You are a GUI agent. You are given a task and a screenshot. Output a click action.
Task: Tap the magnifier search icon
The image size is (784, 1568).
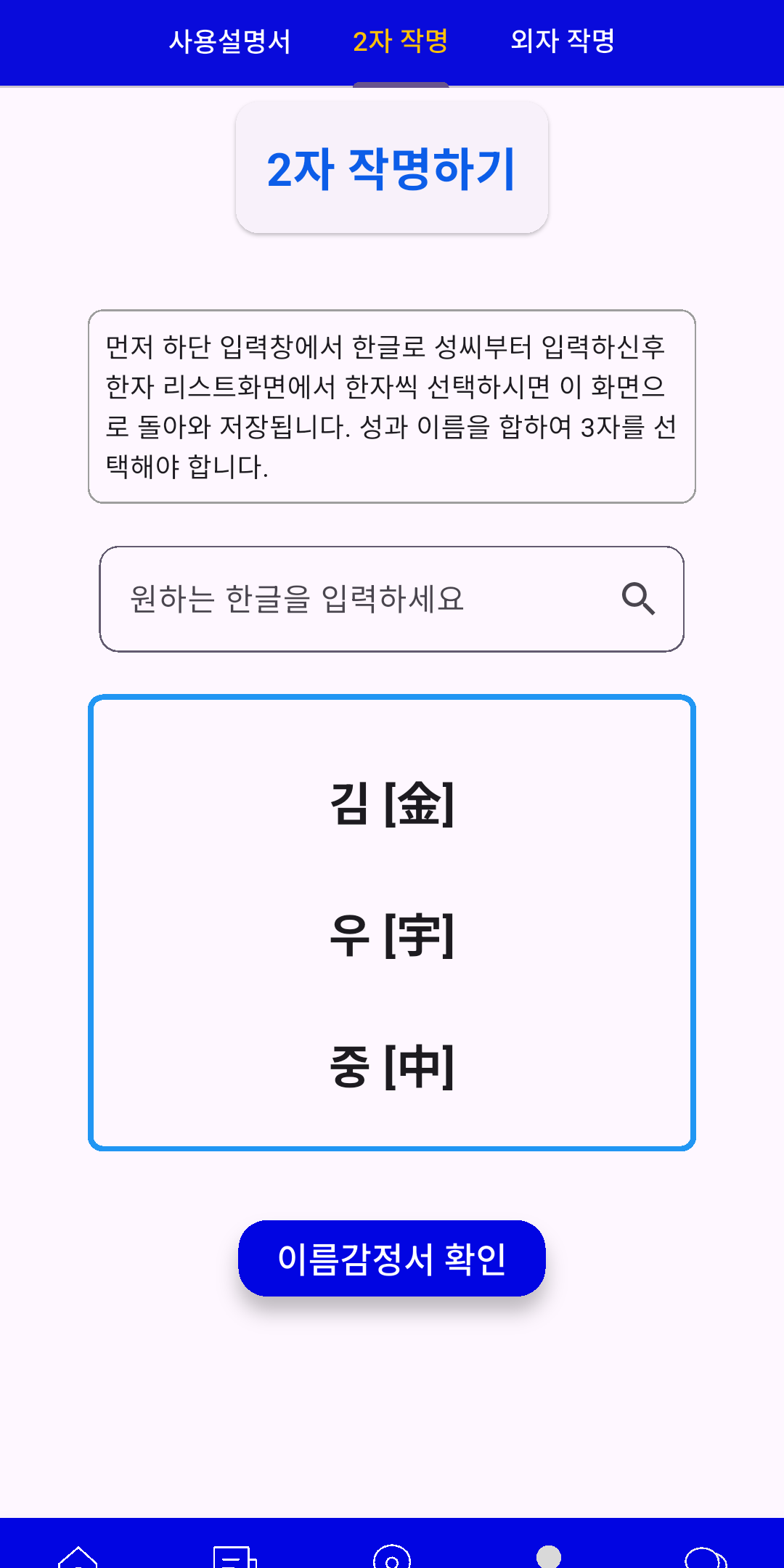[639, 597]
